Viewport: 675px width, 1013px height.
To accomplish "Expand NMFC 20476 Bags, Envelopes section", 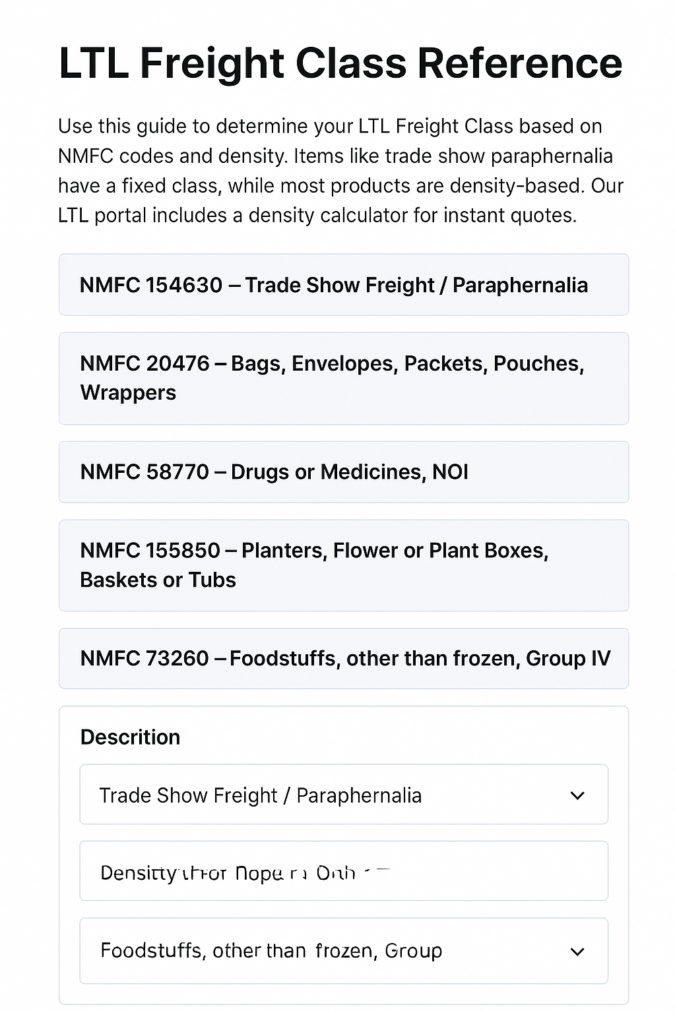I will [343, 378].
